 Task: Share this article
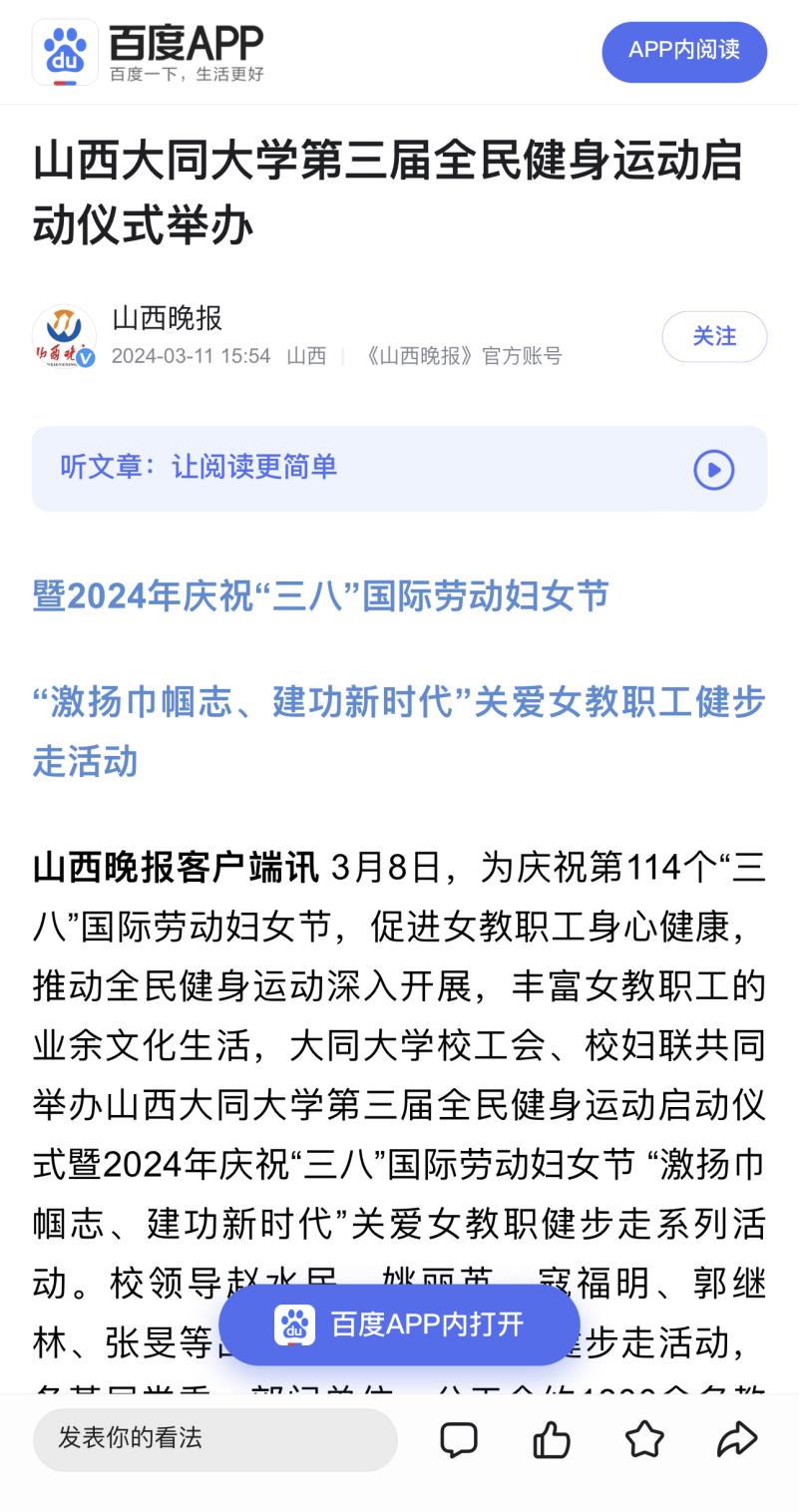click(737, 1439)
